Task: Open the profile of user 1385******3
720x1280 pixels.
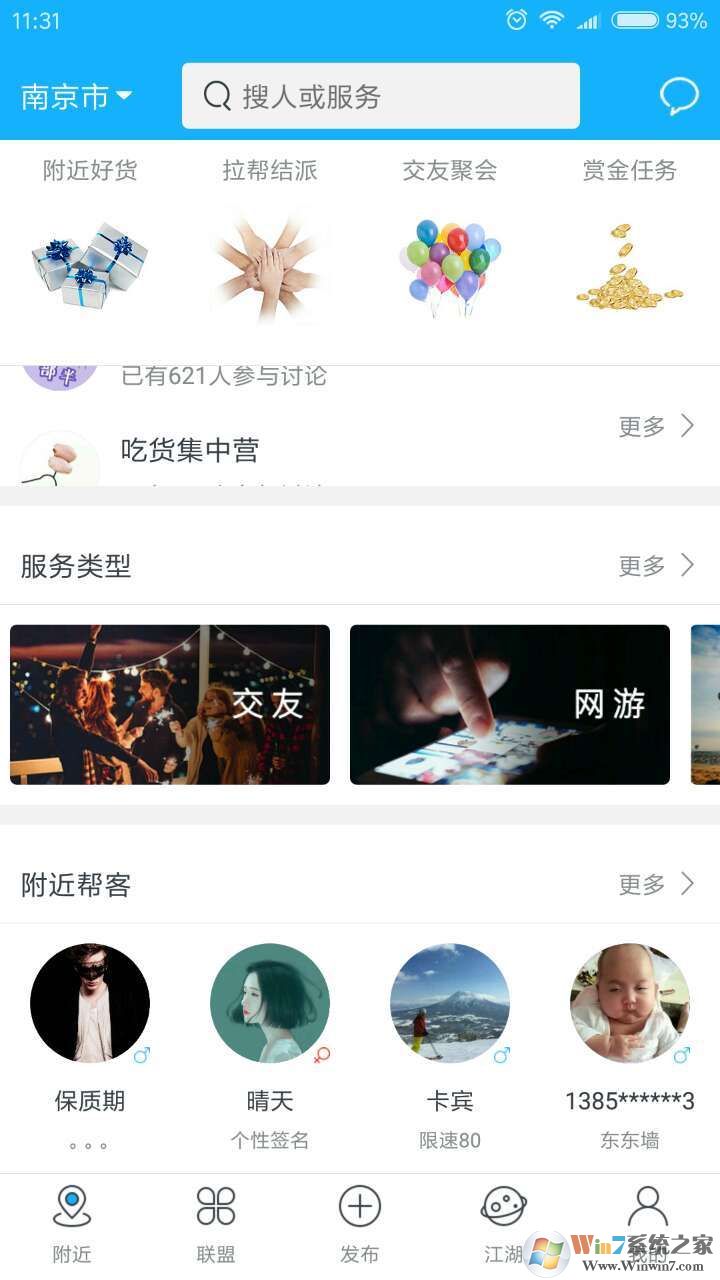Action: tap(630, 1003)
